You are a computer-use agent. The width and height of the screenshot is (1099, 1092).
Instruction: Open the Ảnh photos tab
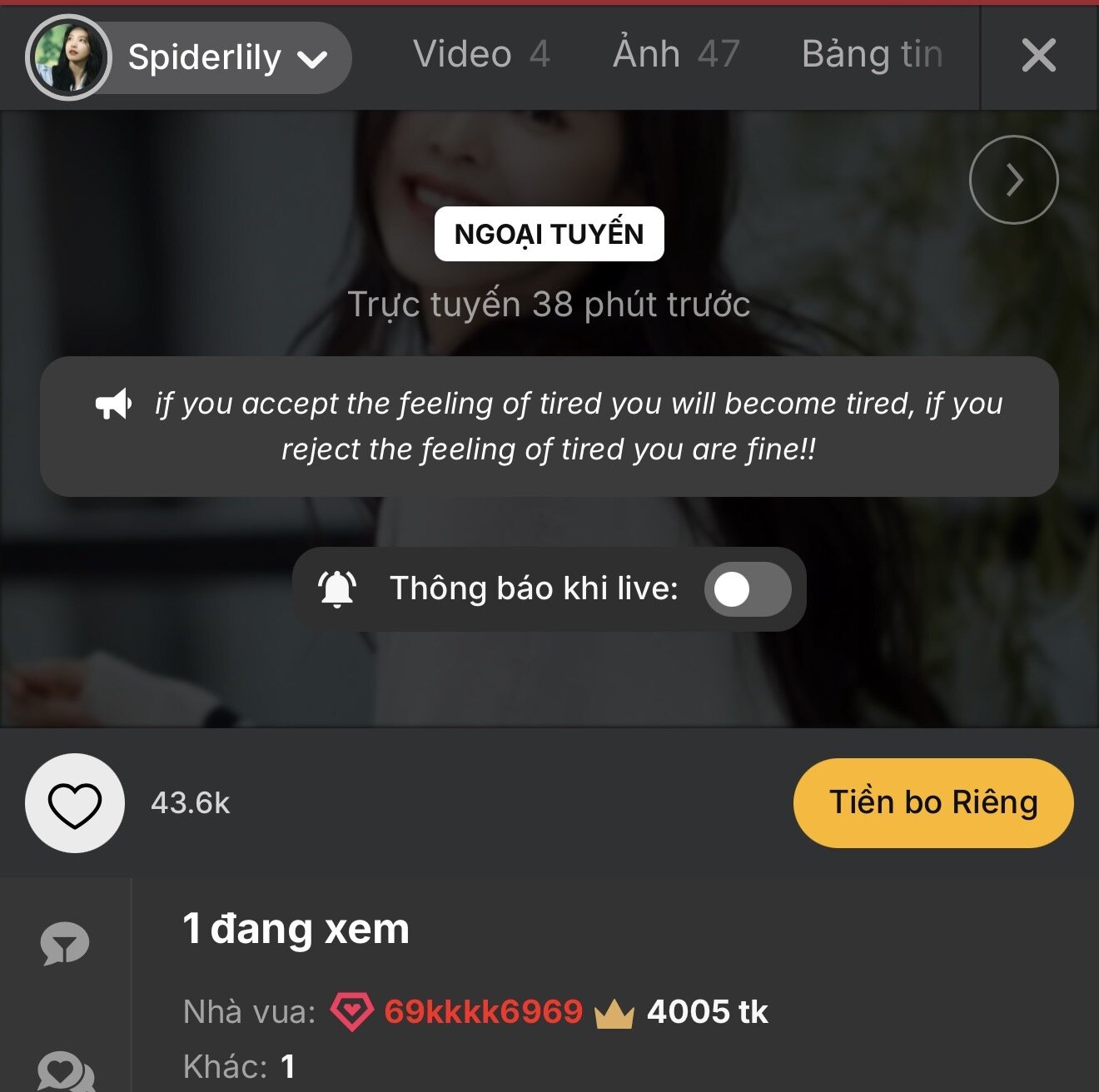click(x=675, y=55)
